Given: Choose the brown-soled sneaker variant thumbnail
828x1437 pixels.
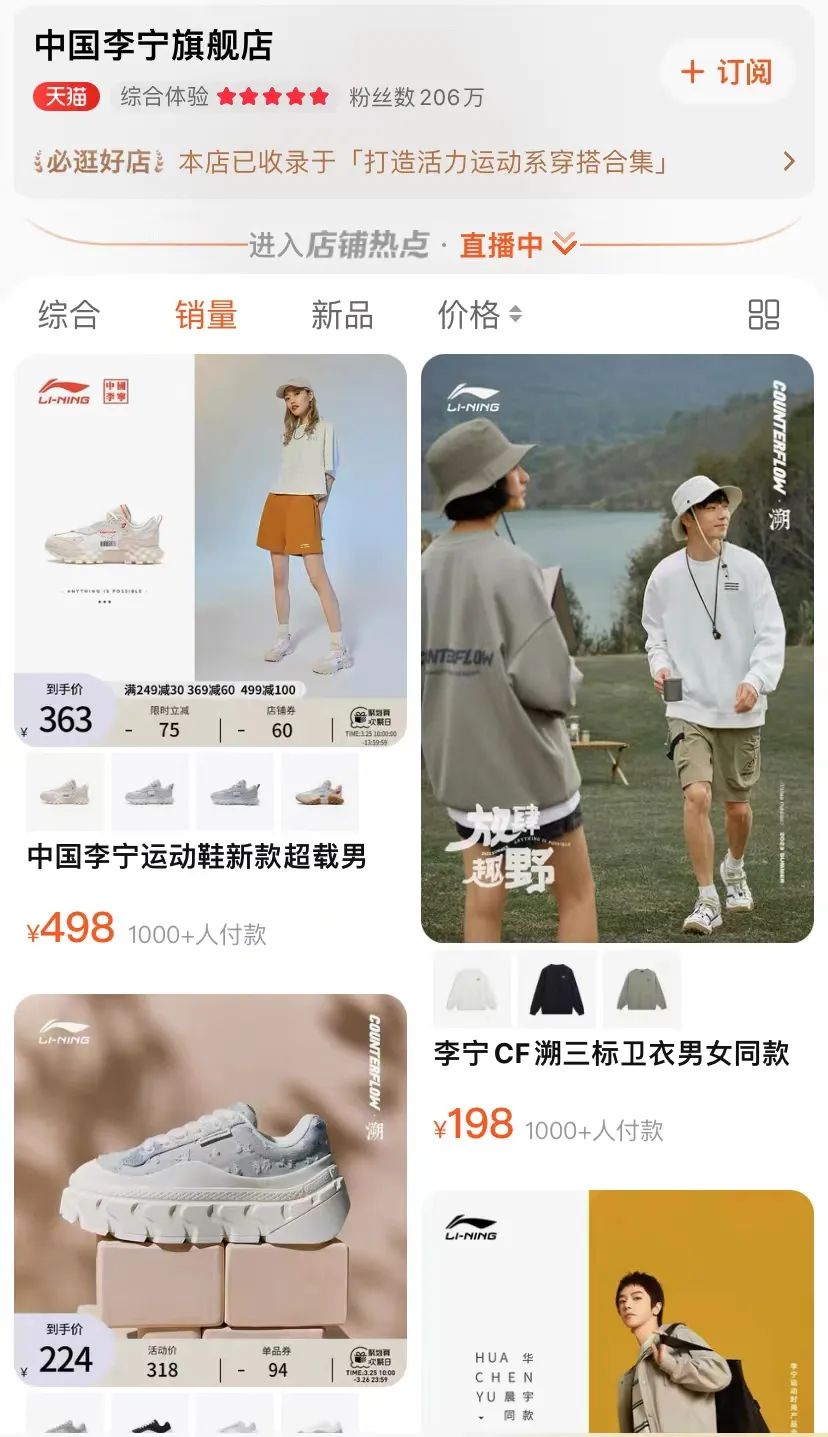Looking at the screenshot, I should (x=319, y=793).
